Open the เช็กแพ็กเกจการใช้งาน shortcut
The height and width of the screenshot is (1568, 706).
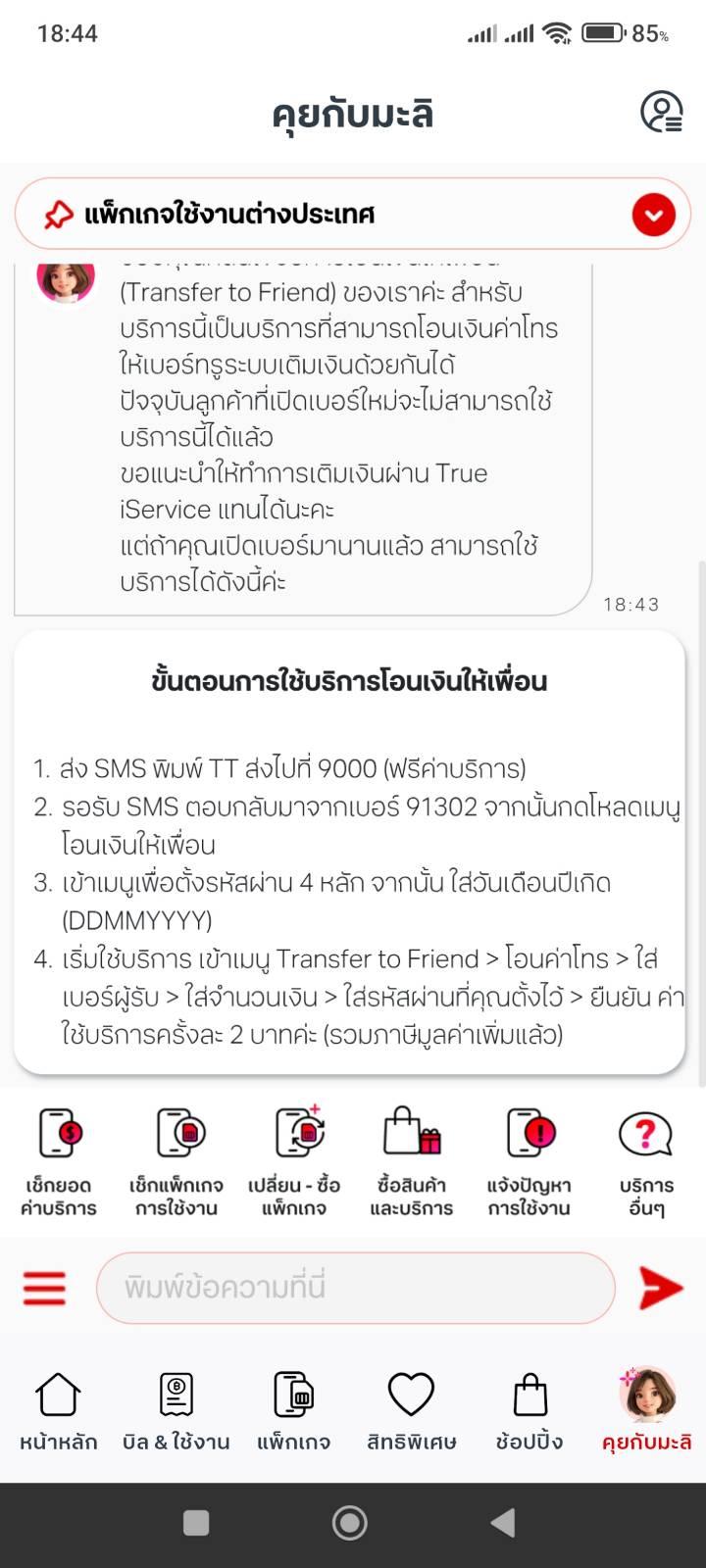pos(176,1161)
